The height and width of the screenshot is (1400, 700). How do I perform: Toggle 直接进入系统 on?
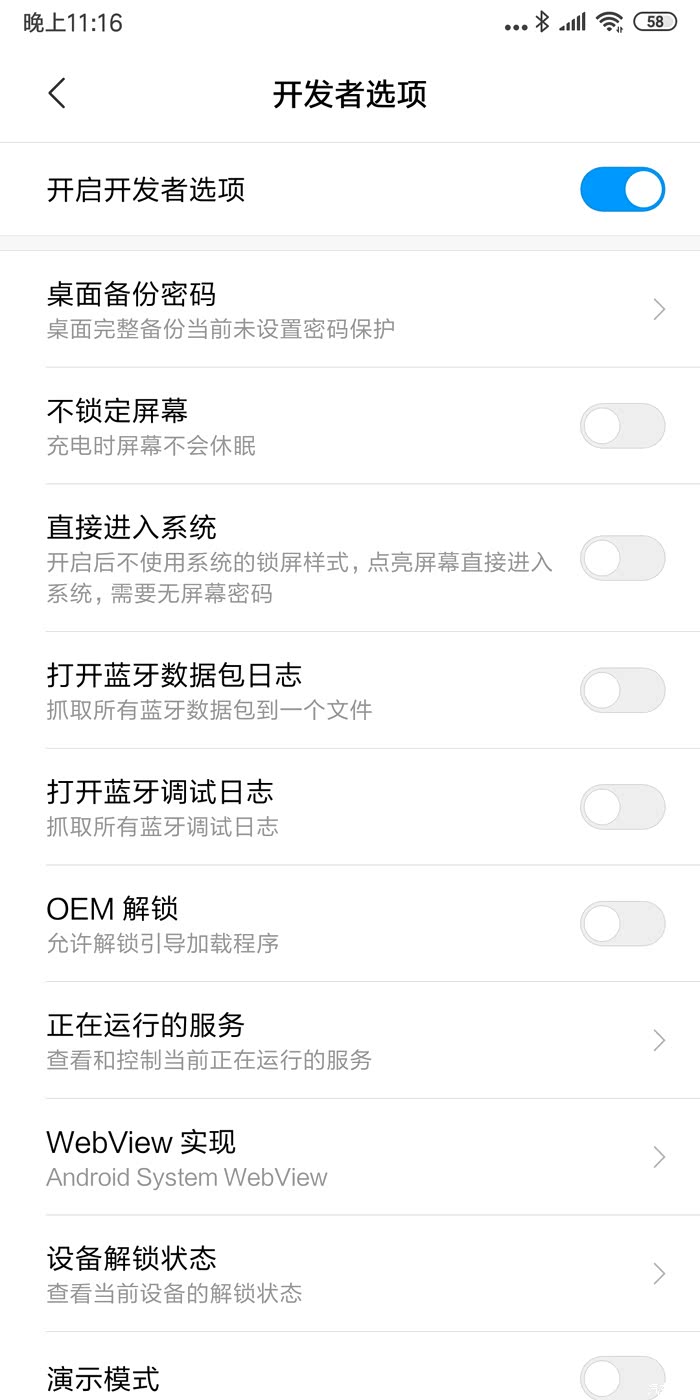click(622, 558)
